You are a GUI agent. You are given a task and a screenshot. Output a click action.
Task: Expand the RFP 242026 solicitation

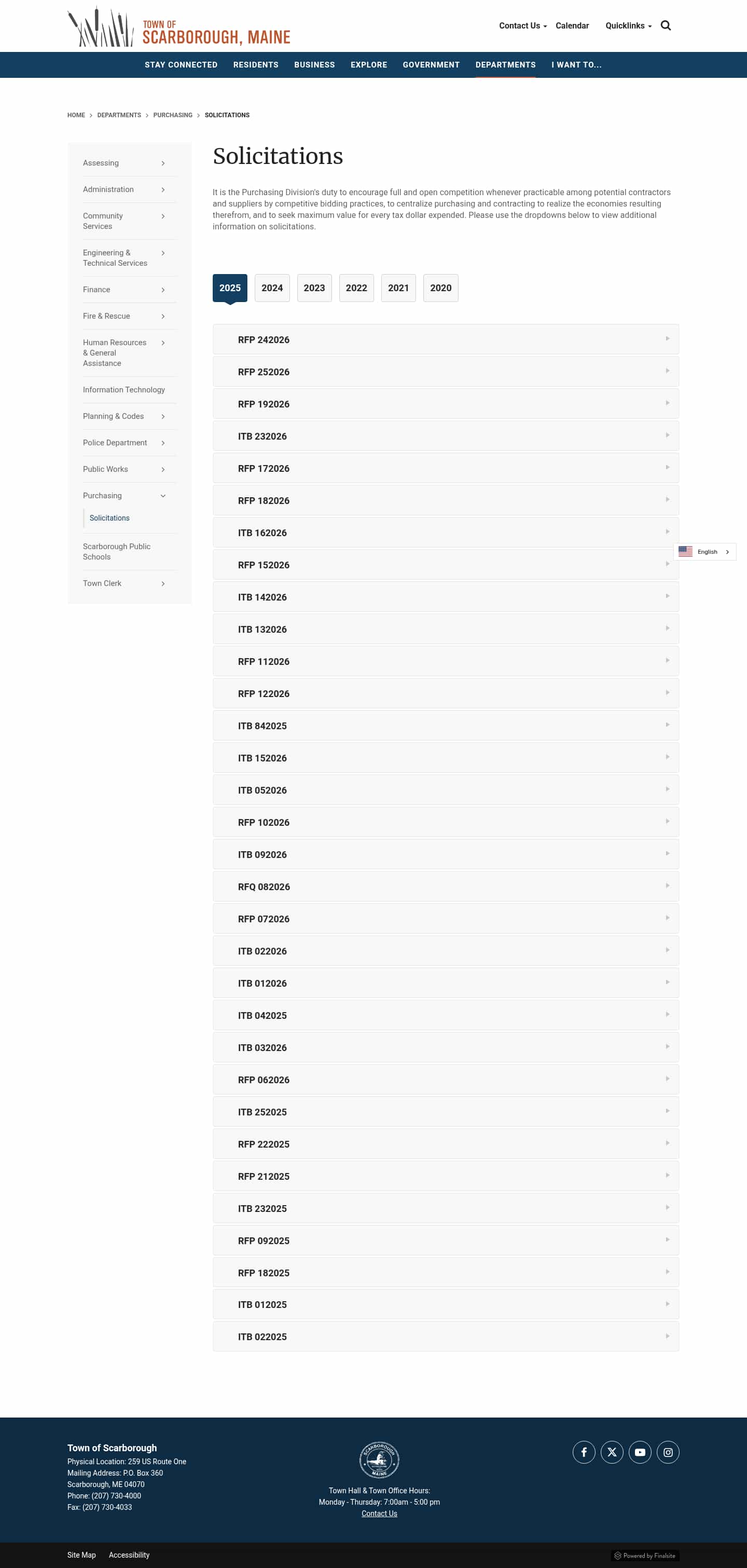[445, 339]
